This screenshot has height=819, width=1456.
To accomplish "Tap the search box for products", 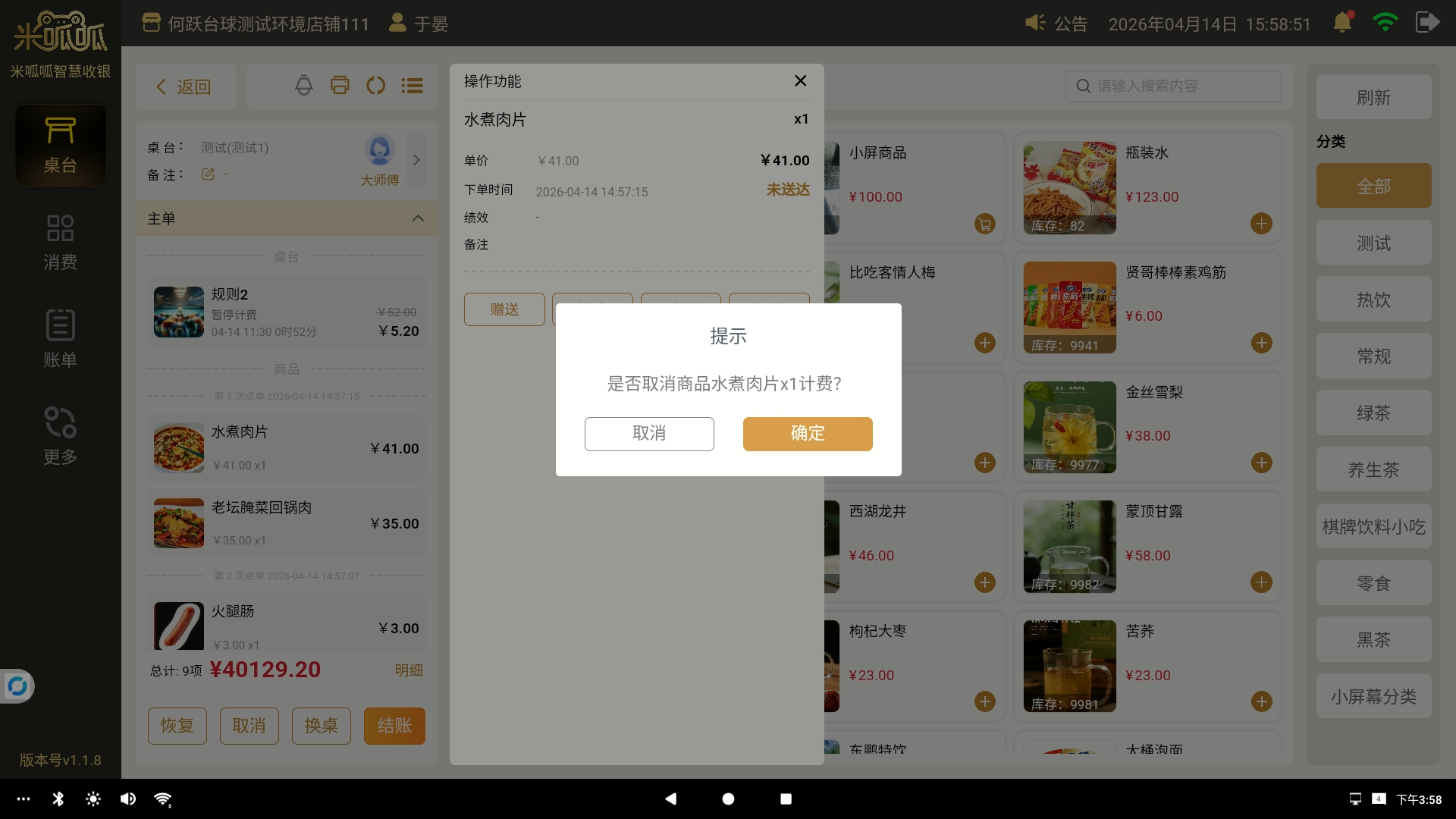I will click(x=1173, y=86).
